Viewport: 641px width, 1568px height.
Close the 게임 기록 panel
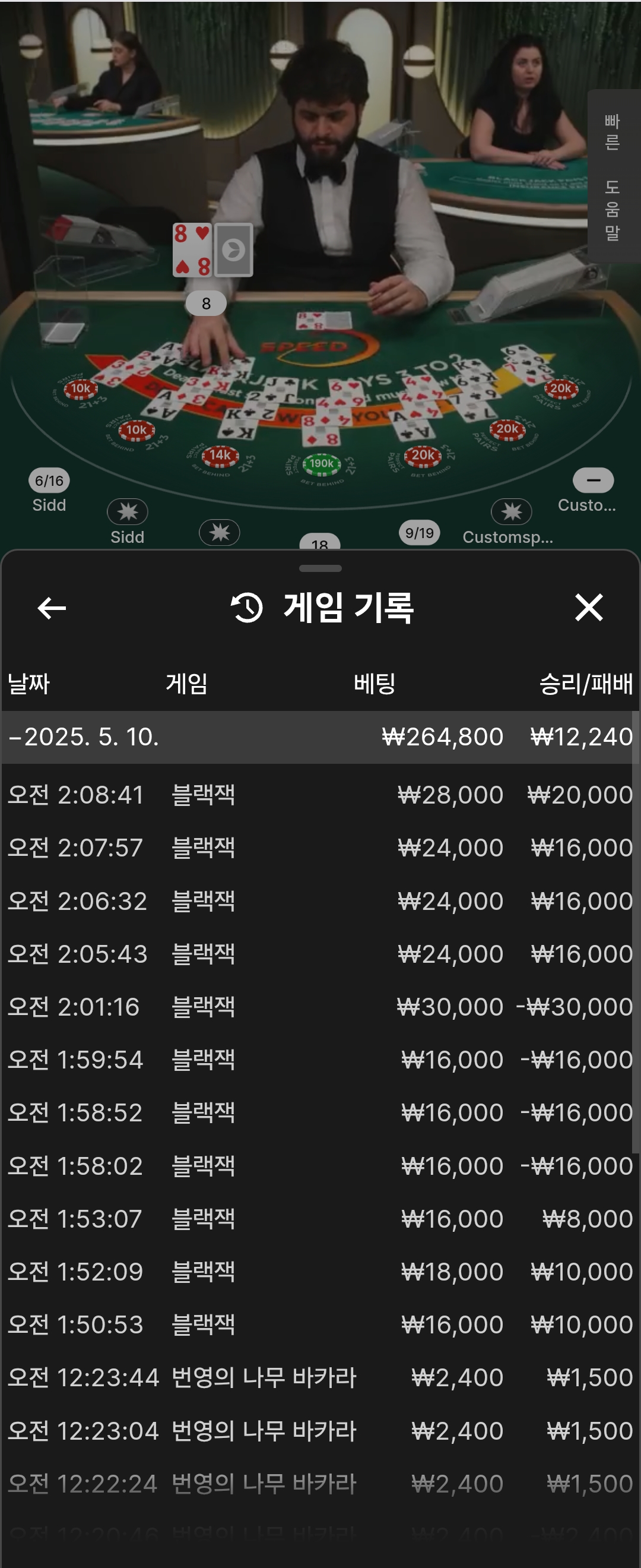(588, 608)
